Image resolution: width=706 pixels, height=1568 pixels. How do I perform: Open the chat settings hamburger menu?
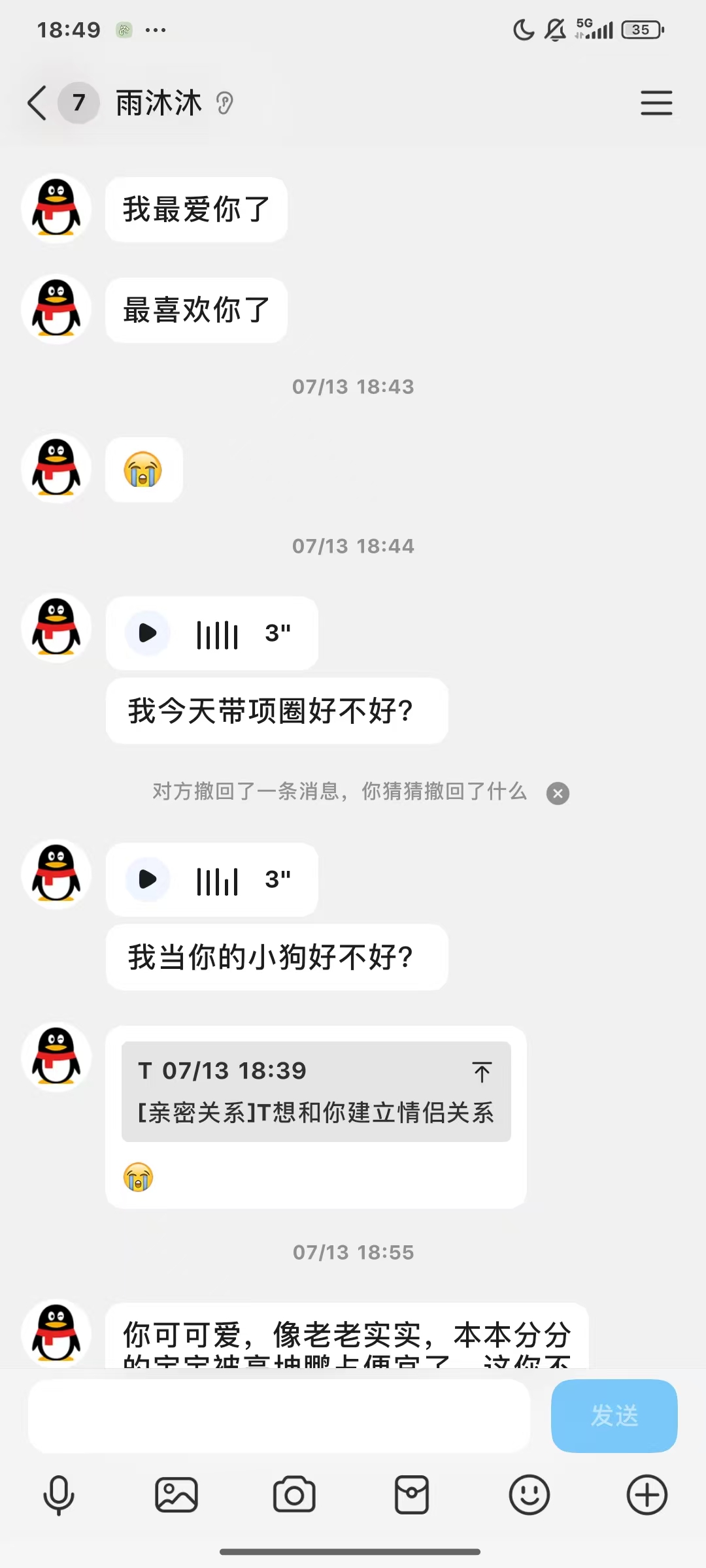pos(656,103)
